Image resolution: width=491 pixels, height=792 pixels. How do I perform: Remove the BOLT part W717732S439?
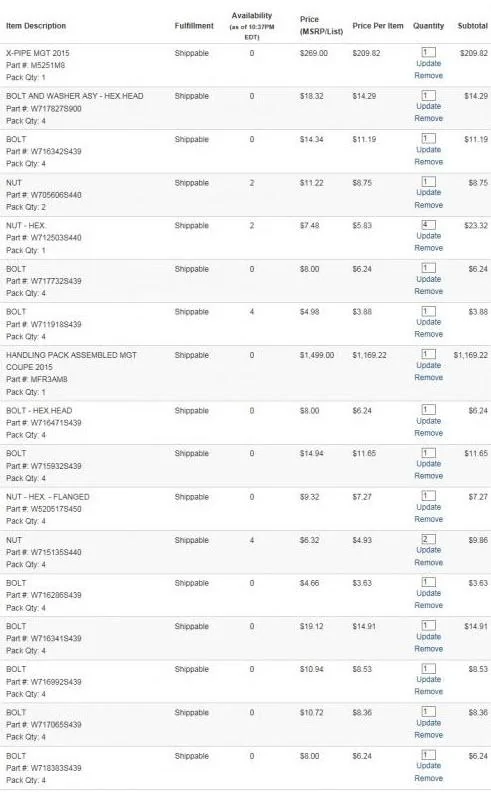coord(428,291)
